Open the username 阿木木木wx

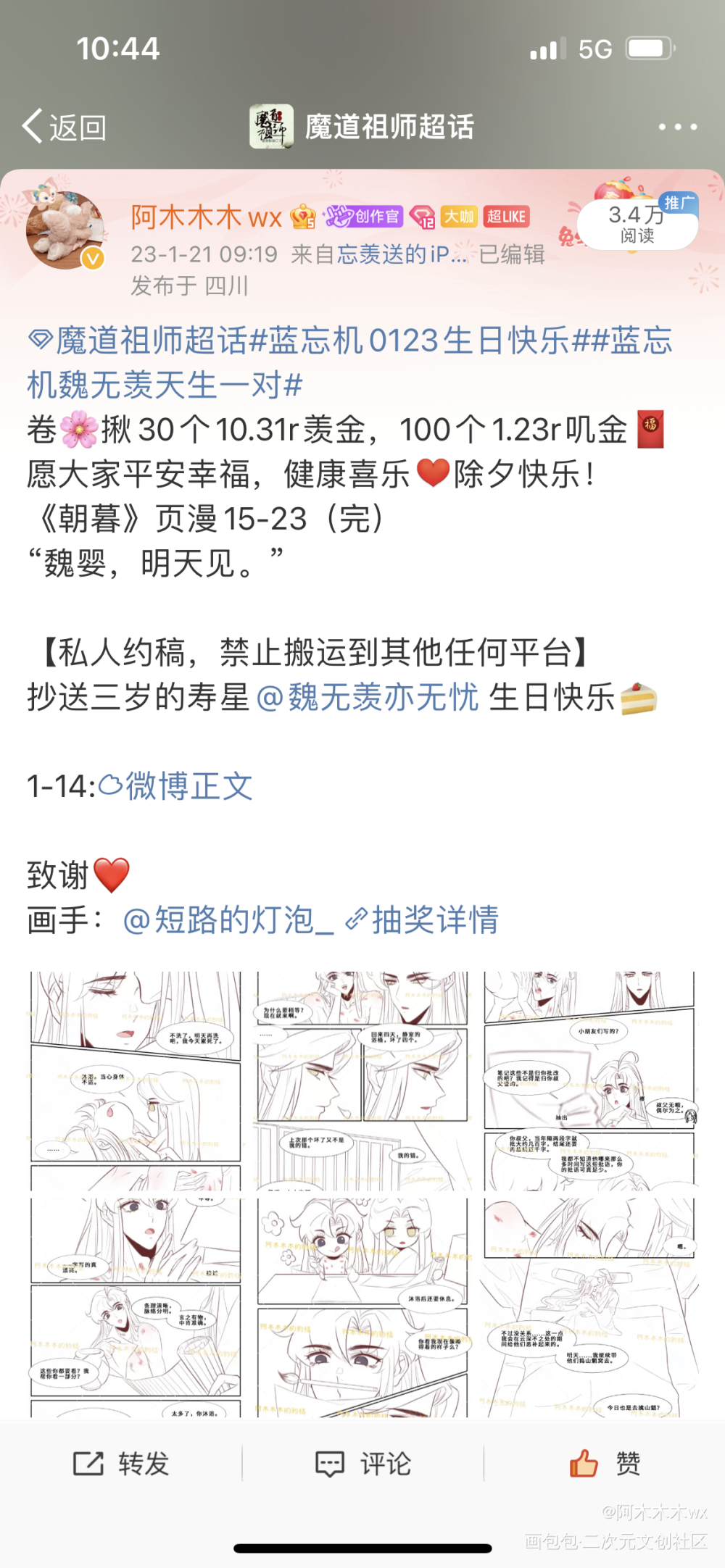(207, 217)
